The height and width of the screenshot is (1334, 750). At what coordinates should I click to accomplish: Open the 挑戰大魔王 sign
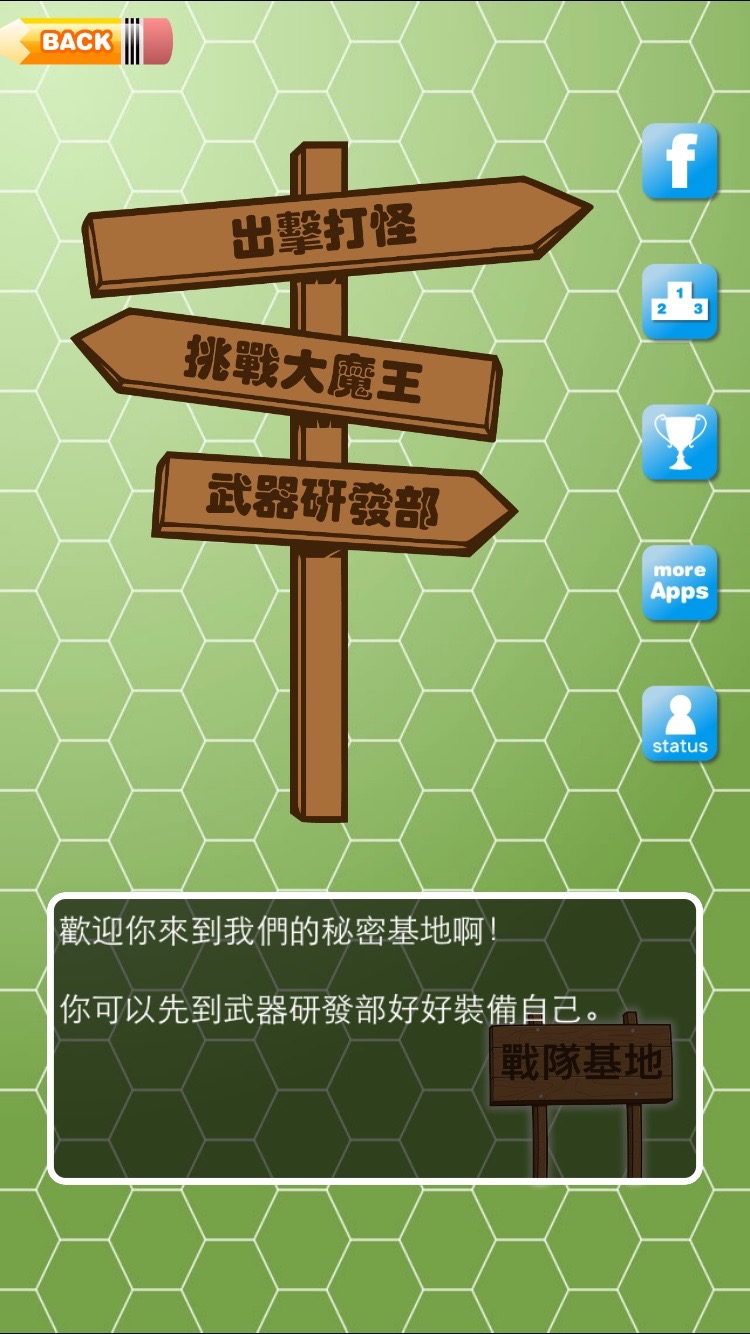[x=287, y=373]
